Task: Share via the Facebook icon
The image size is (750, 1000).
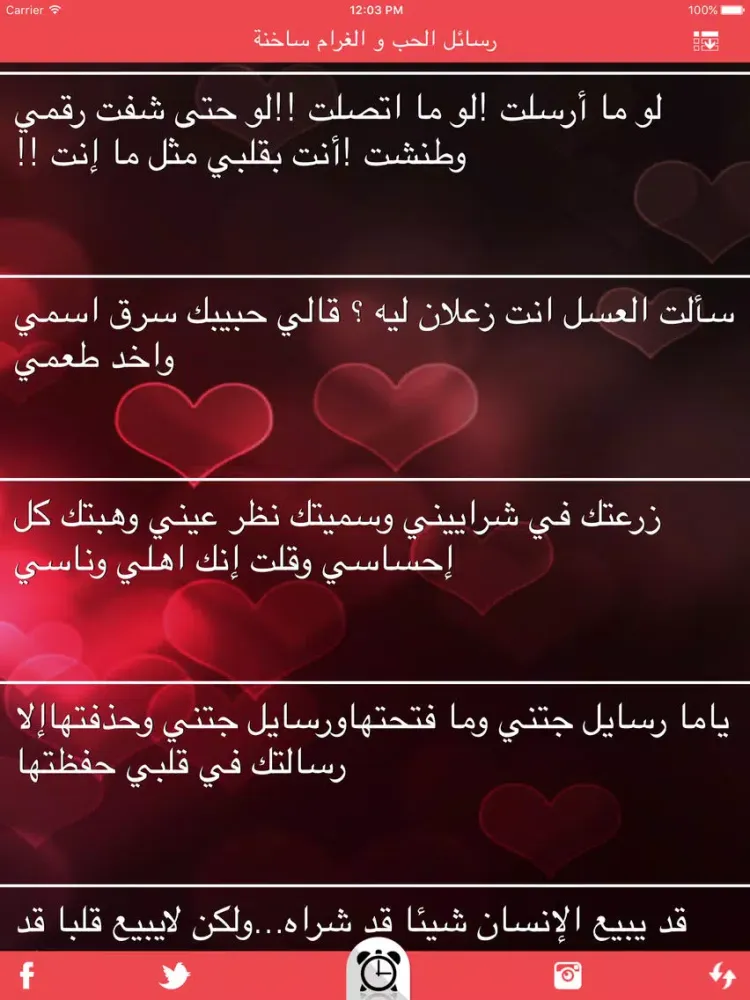Action: [30, 973]
